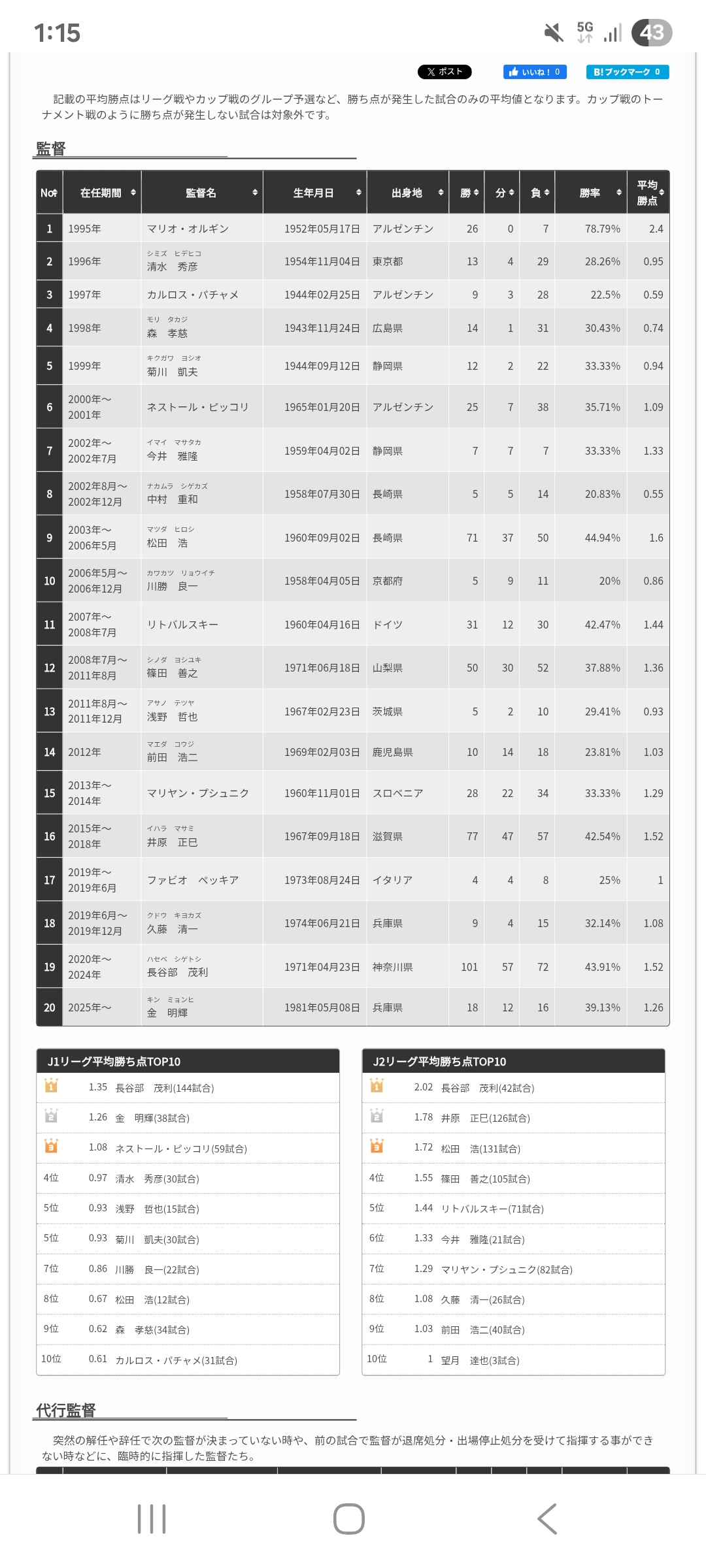Screen dimensions: 706x1568
Task: Sort the table by No column
Action: pos(49,193)
